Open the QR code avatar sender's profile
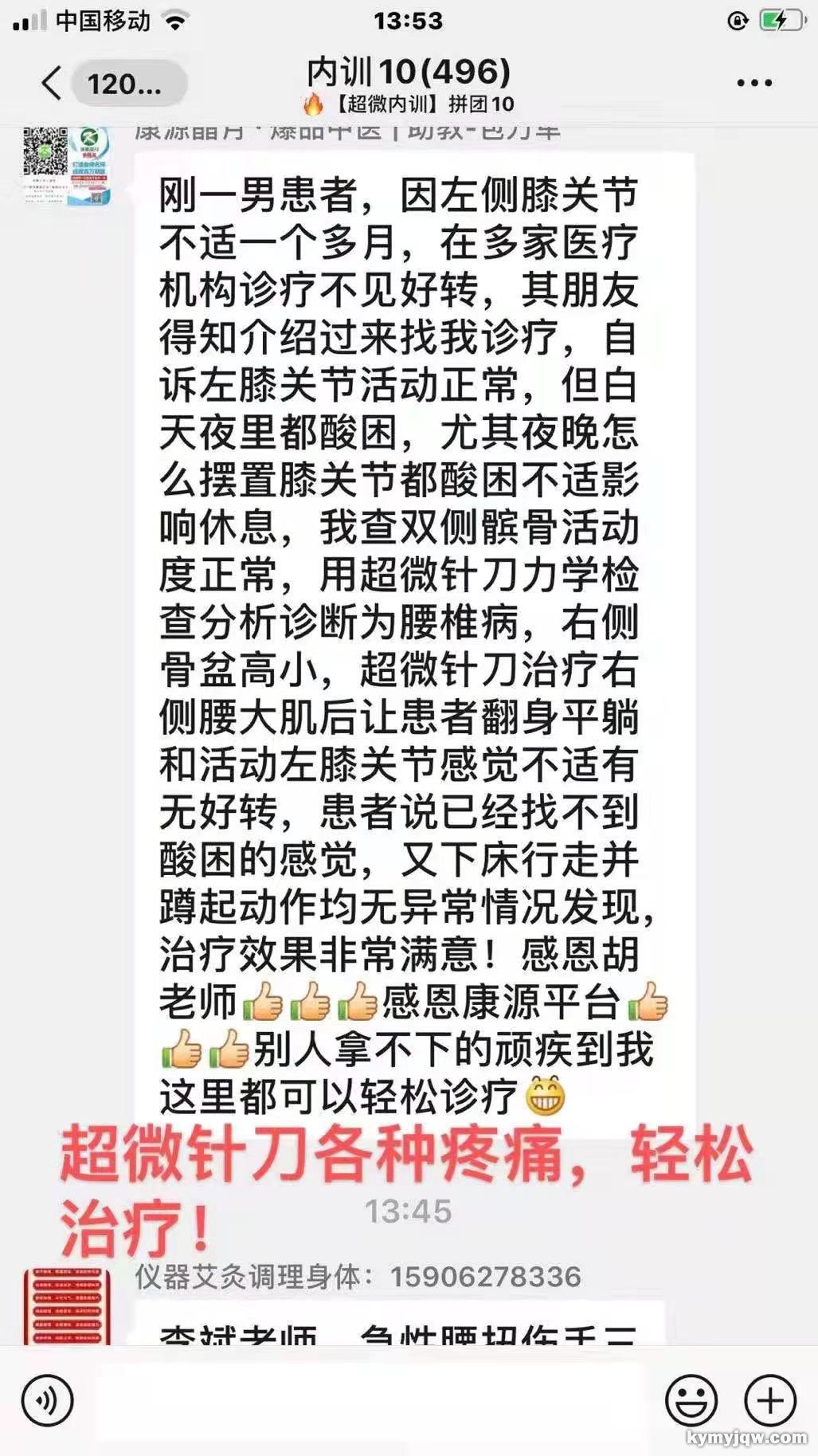The image size is (818, 1456). 67,167
